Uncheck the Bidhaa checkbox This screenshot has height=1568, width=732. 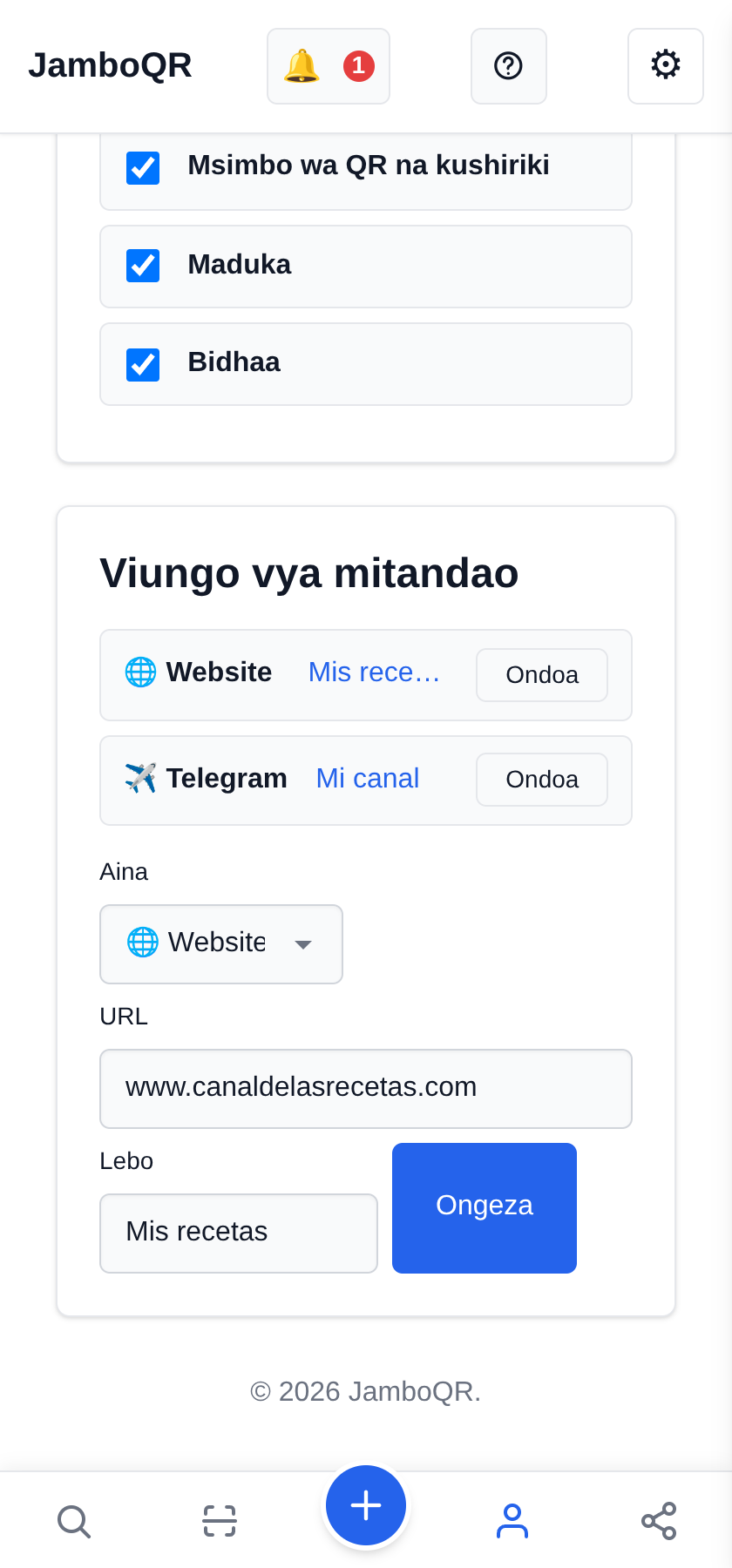click(x=143, y=365)
